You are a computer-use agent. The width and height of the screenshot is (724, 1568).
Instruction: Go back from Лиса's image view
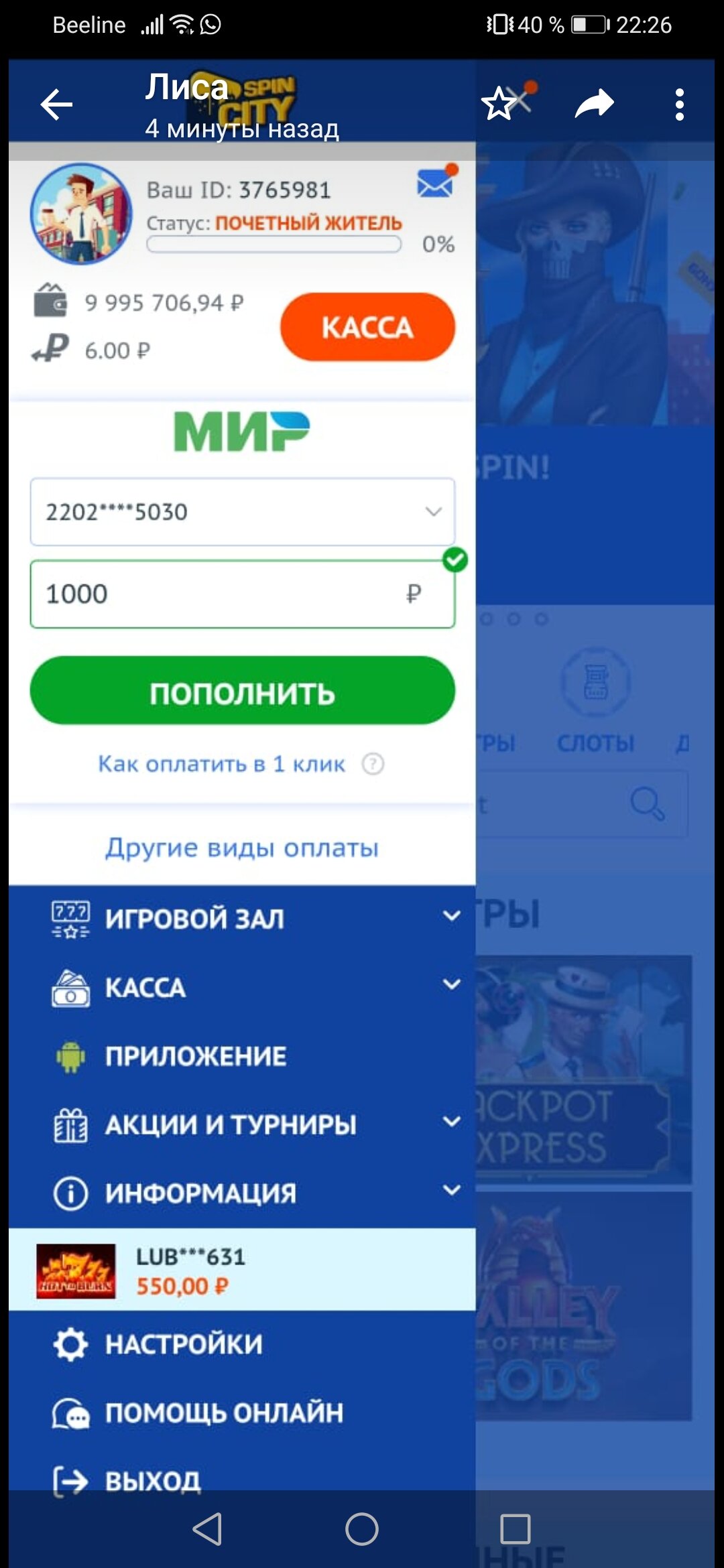[56, 105]
